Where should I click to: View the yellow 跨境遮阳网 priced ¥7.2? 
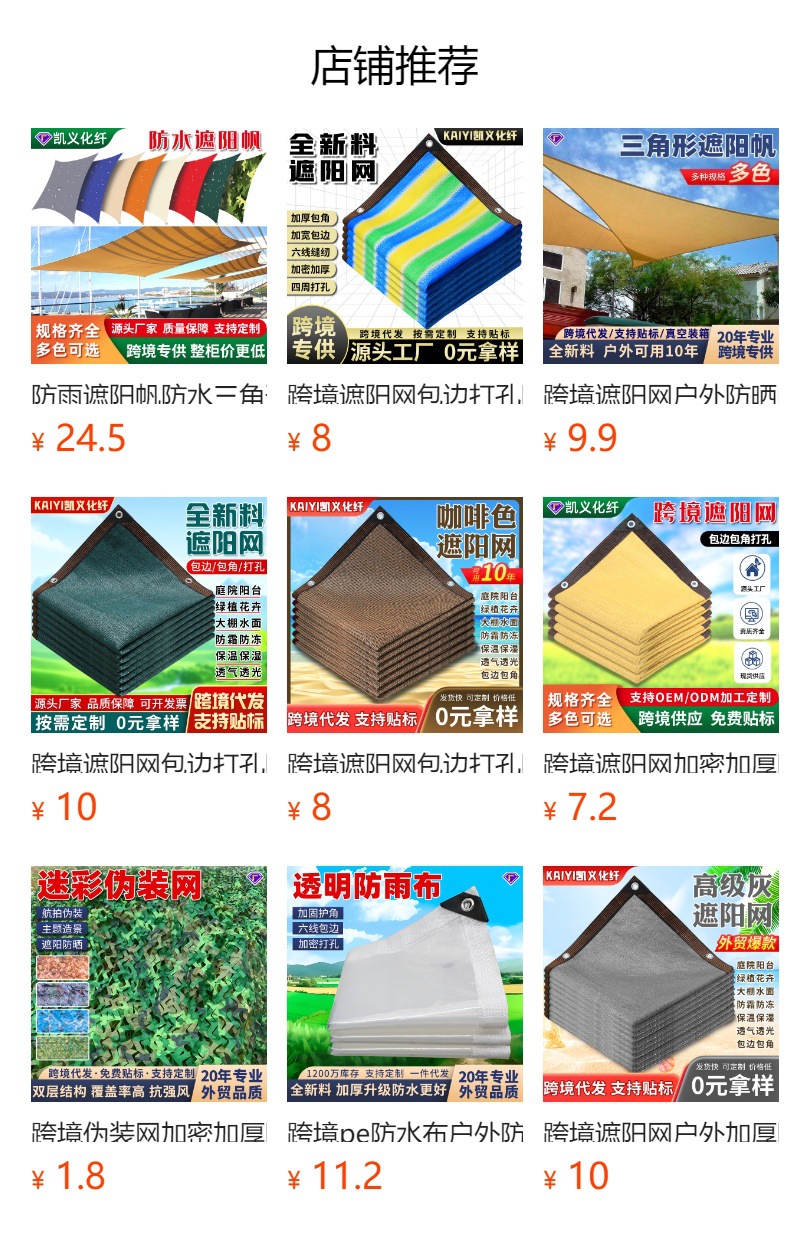tap(661, 615)
